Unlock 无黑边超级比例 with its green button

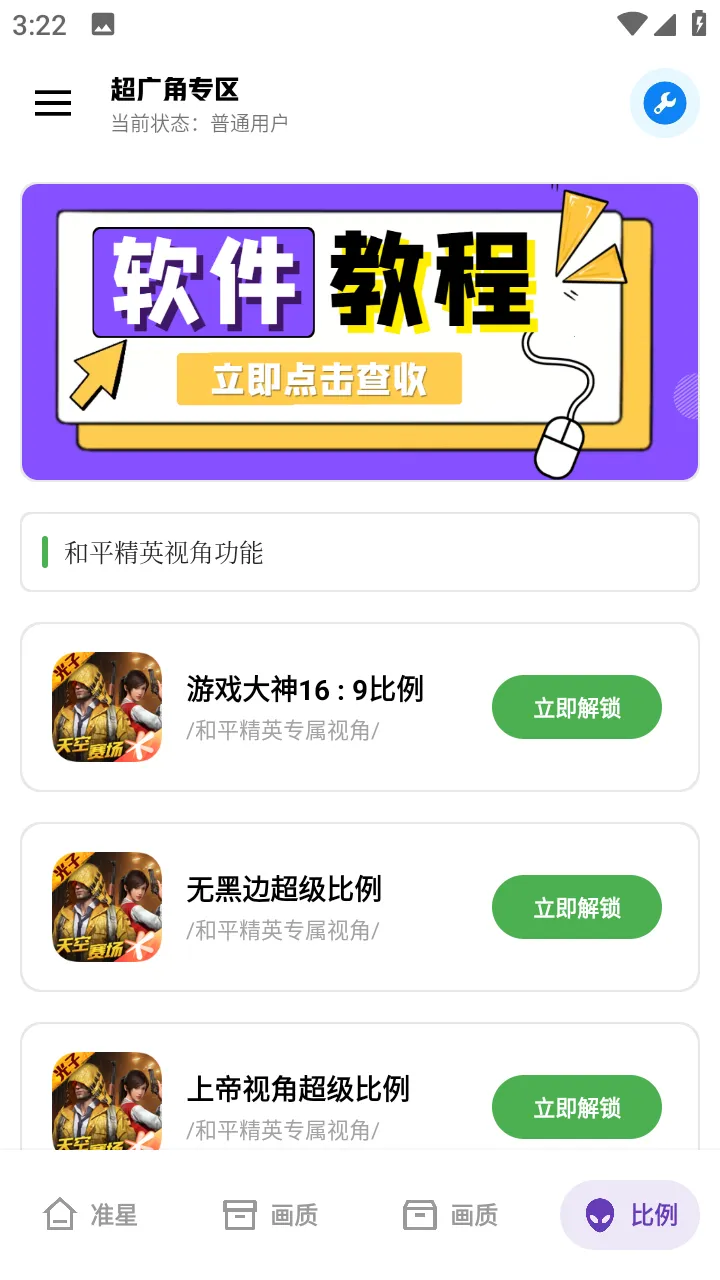(x=576, y=907)
